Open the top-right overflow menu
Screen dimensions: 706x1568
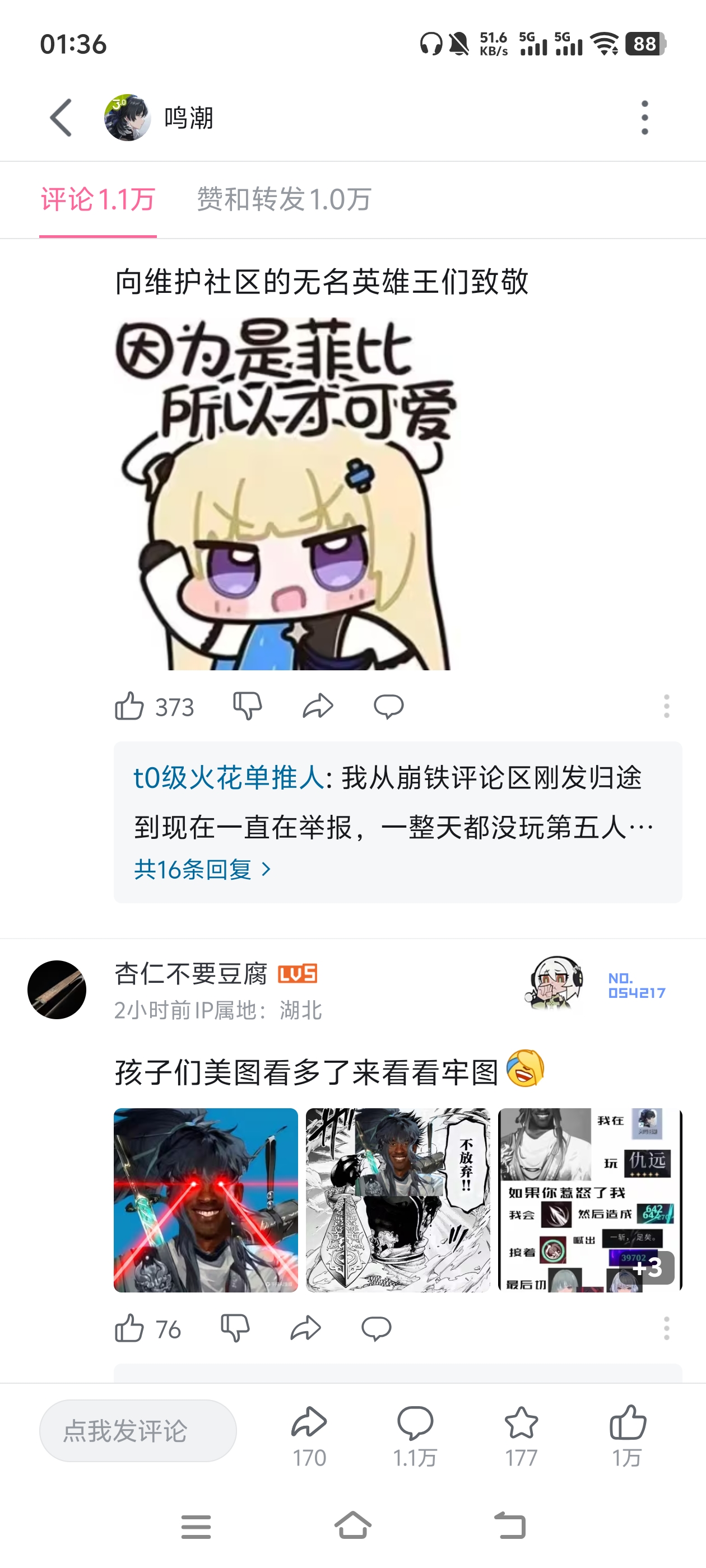coord(644,118)
